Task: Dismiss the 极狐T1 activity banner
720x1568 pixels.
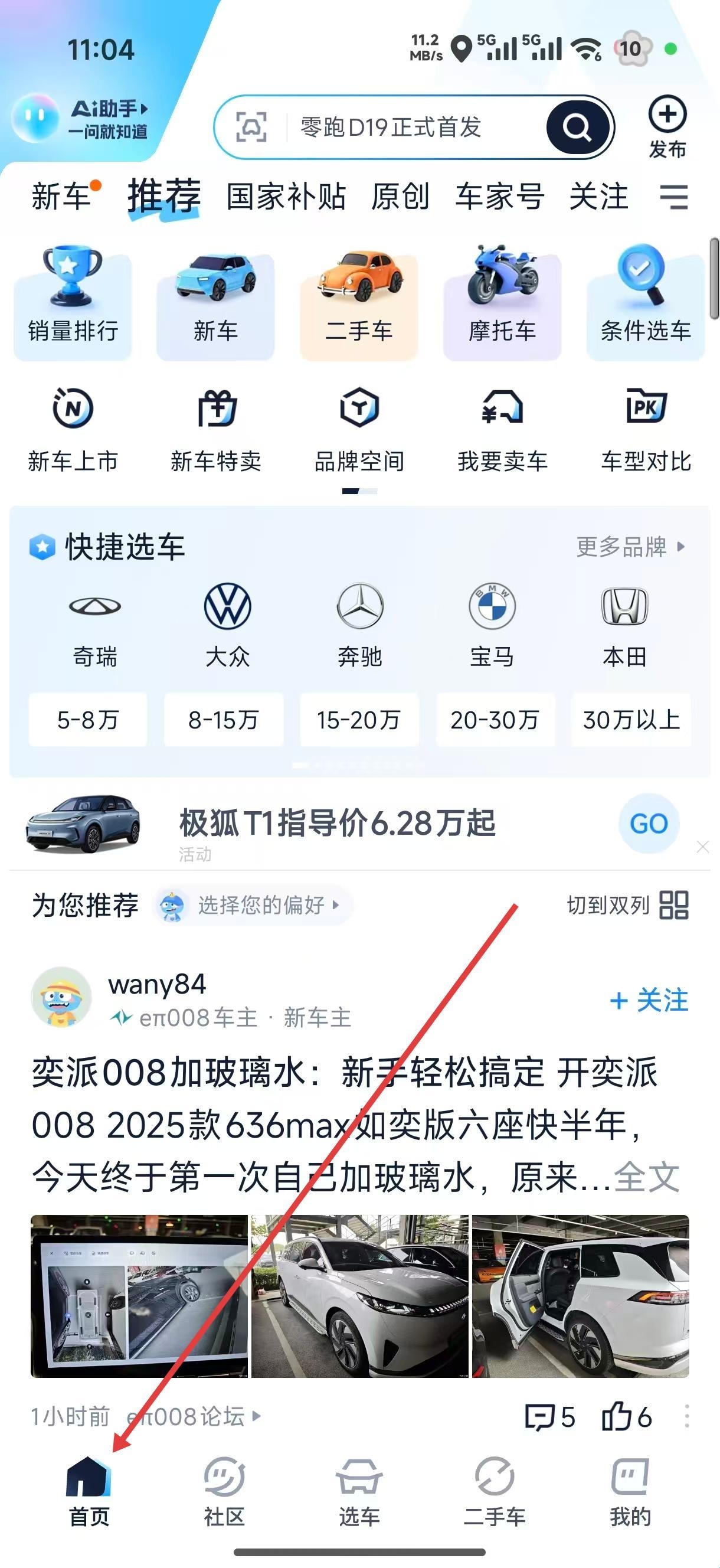Action: coord(703,847)
